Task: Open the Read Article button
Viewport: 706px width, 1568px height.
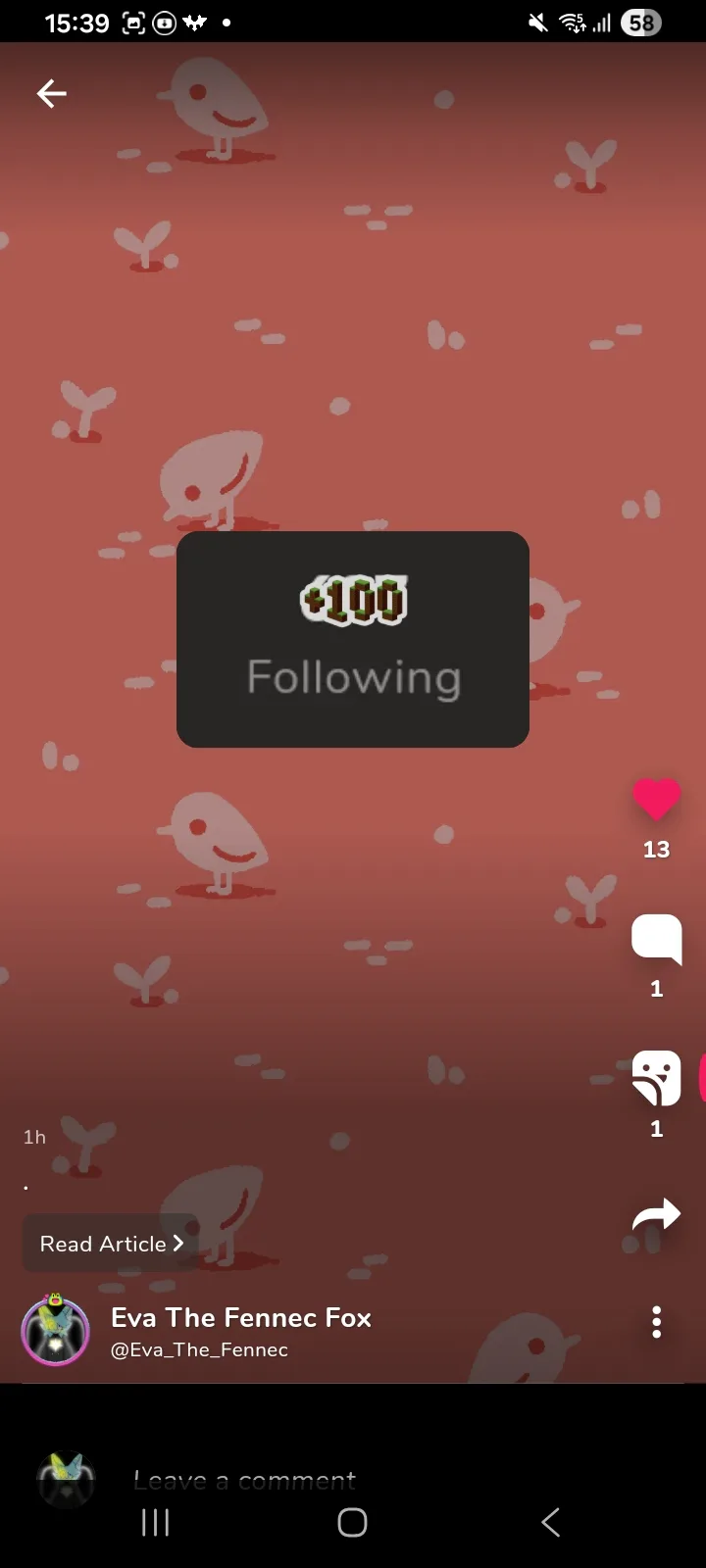Action: point(111,1244)
